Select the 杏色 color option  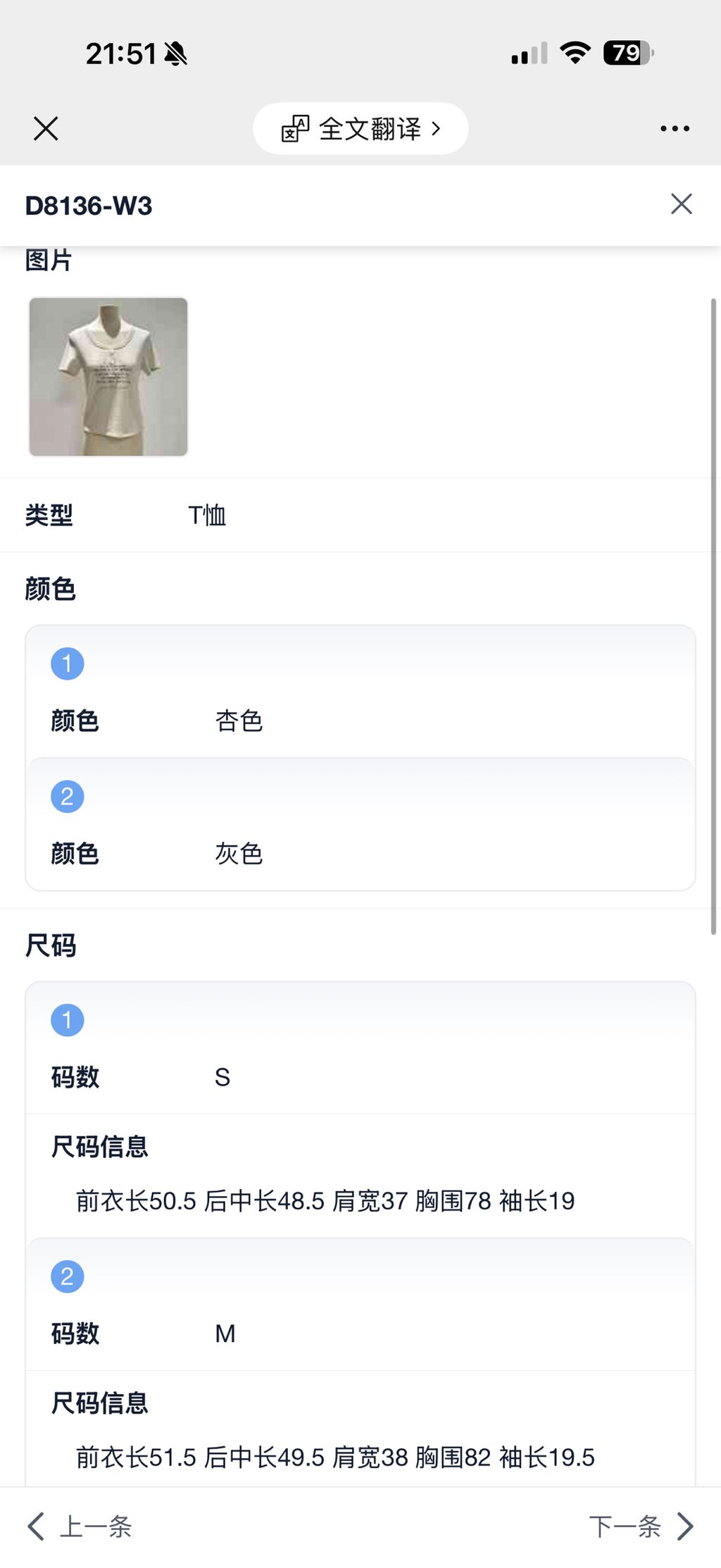click(239, 721)
